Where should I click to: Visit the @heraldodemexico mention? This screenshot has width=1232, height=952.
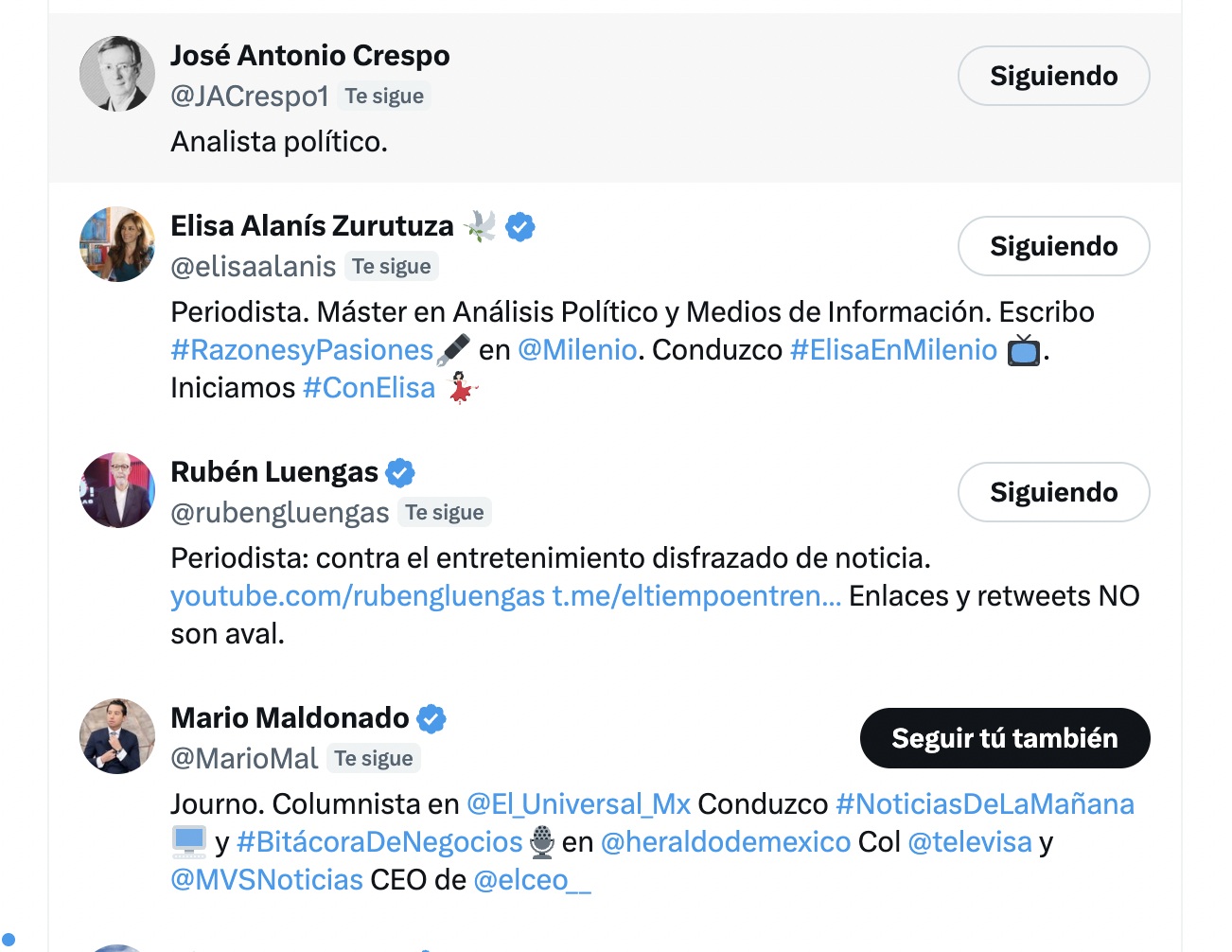[x=725, y=842]
